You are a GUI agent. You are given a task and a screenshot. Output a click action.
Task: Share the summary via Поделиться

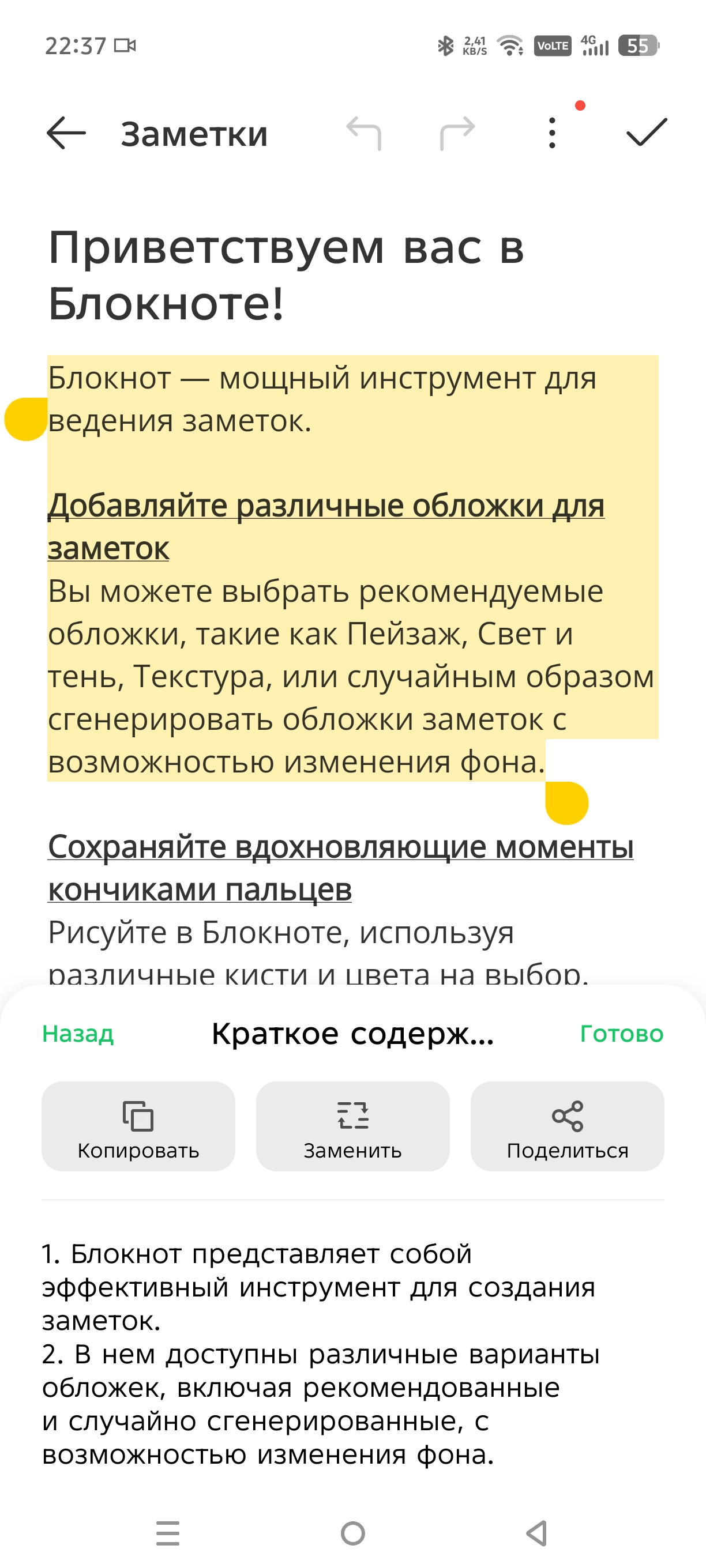pos(567,1126)
